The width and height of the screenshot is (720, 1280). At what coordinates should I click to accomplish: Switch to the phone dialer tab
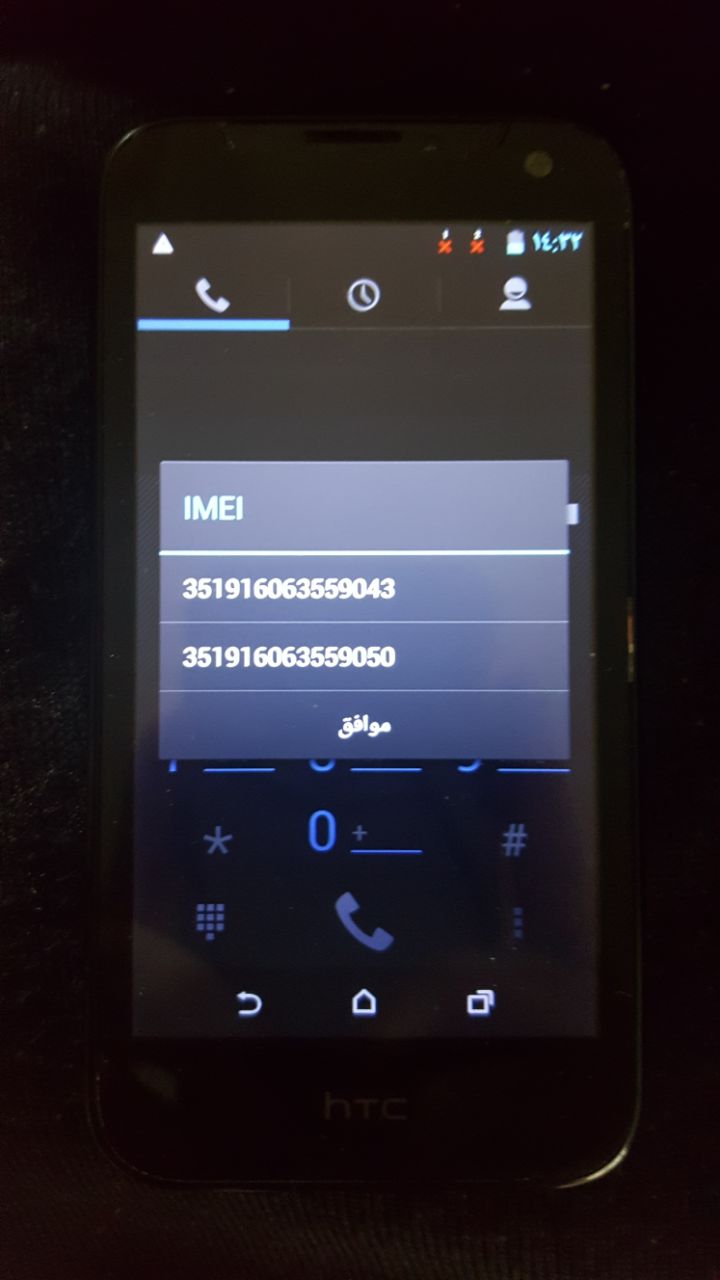(x=213, y=296)
